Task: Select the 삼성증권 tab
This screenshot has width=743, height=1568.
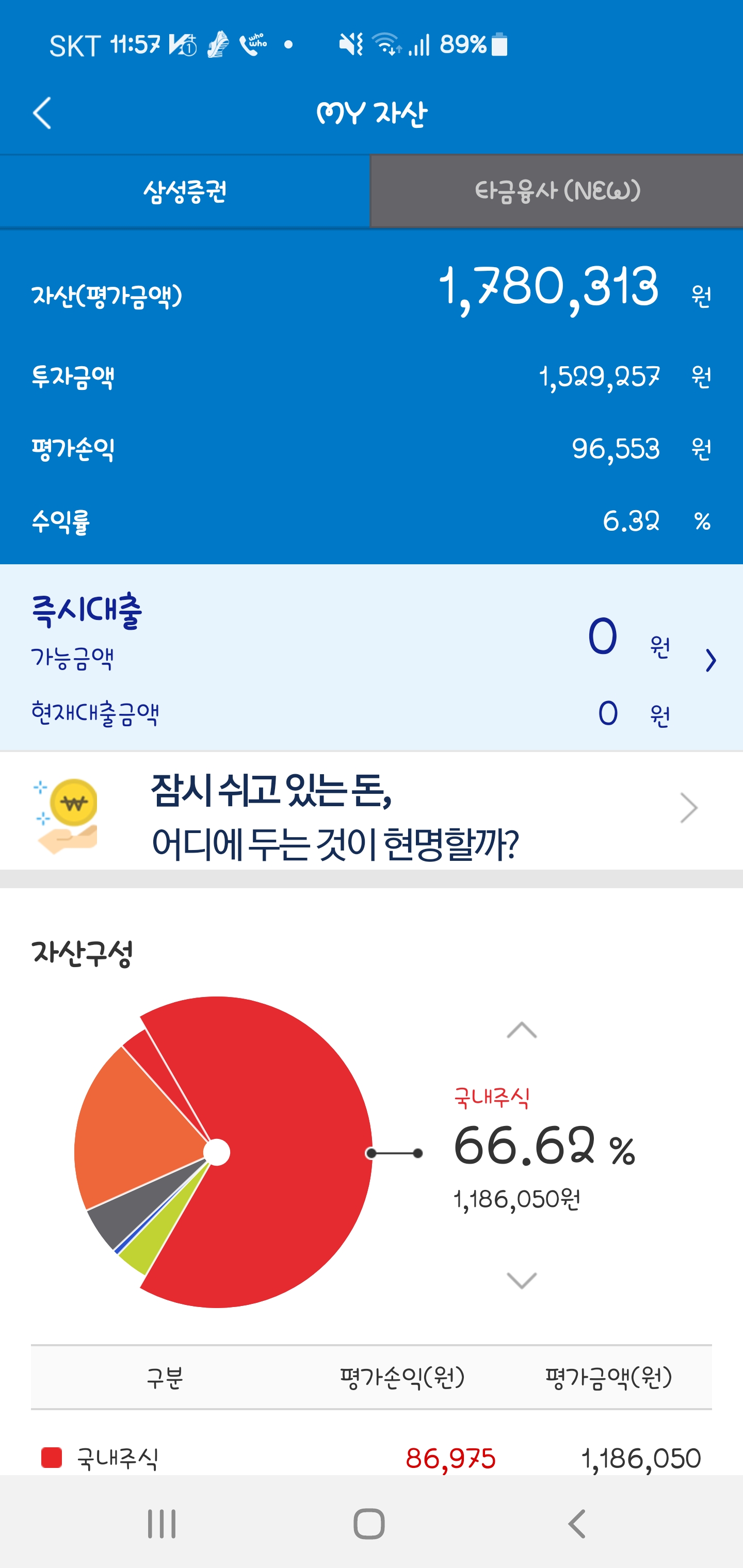Action: [185, 192]
